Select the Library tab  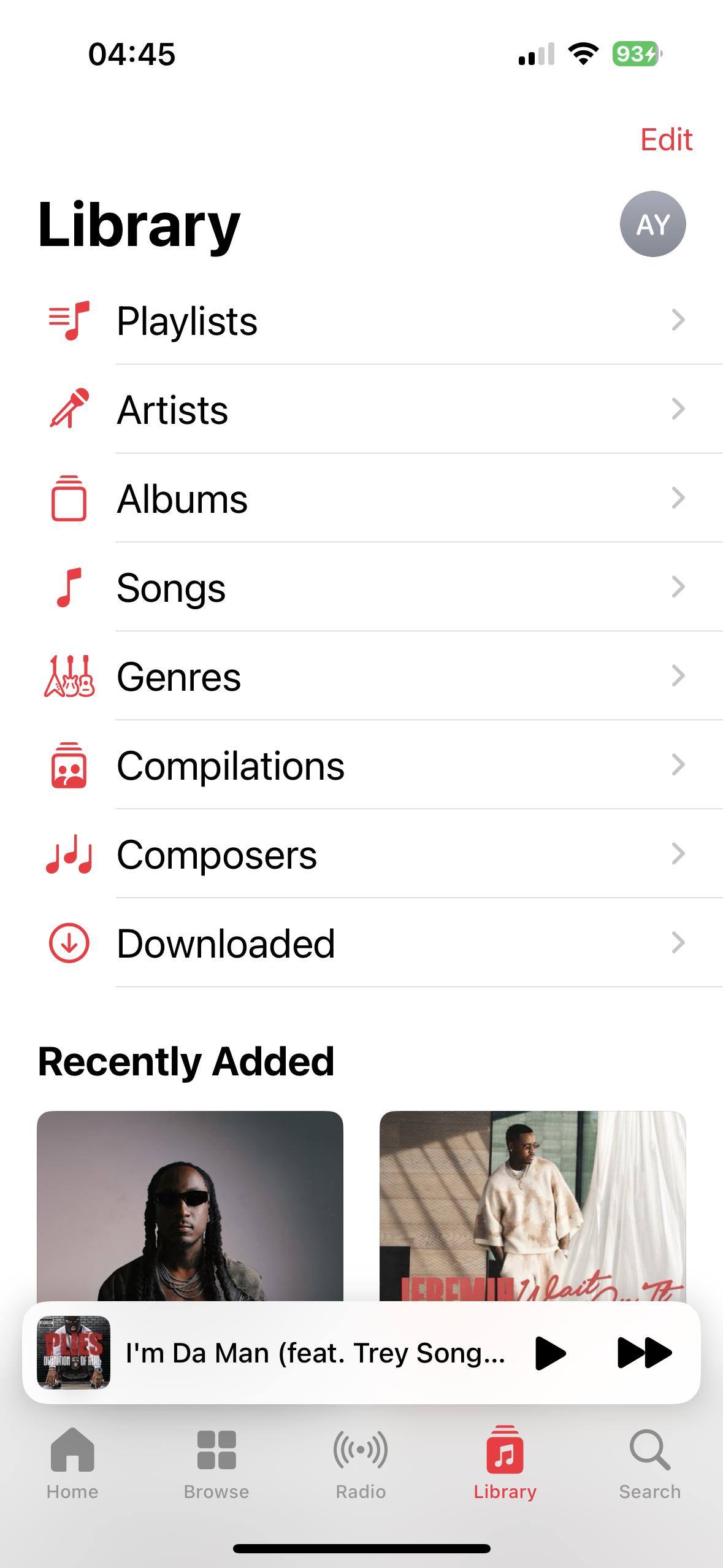505,1463
